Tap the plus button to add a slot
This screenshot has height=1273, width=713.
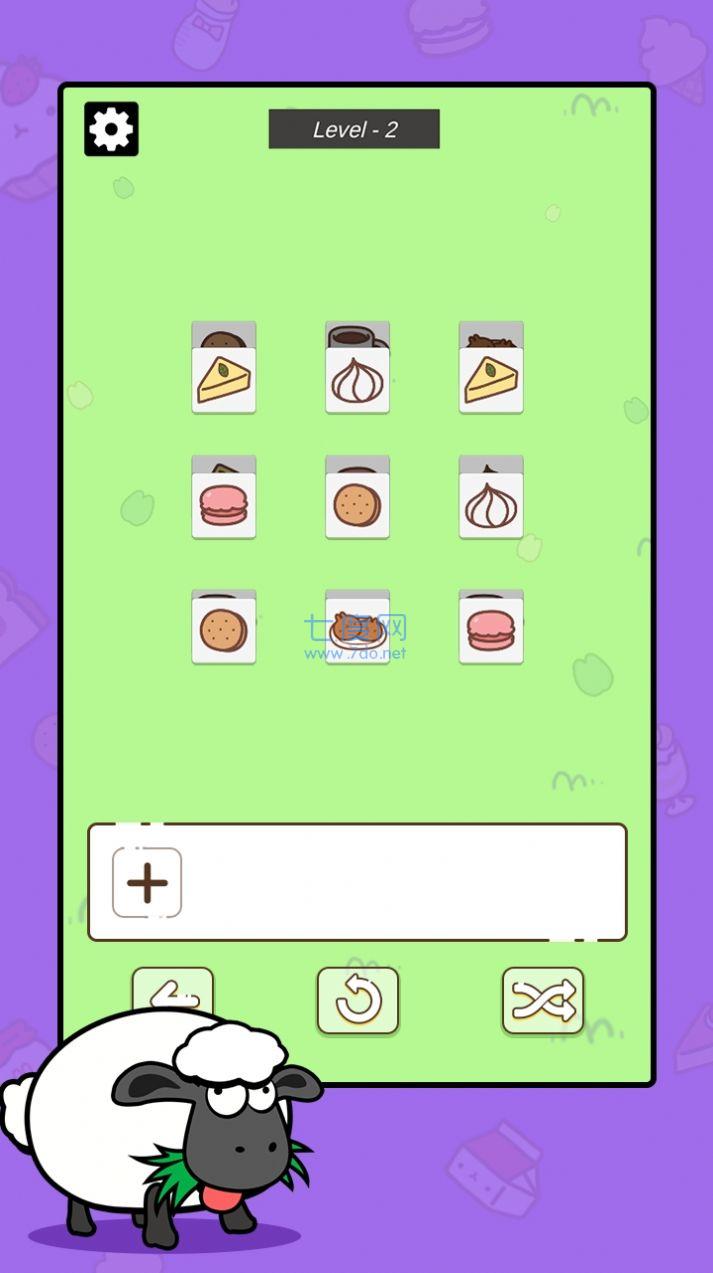coord(147,883)
